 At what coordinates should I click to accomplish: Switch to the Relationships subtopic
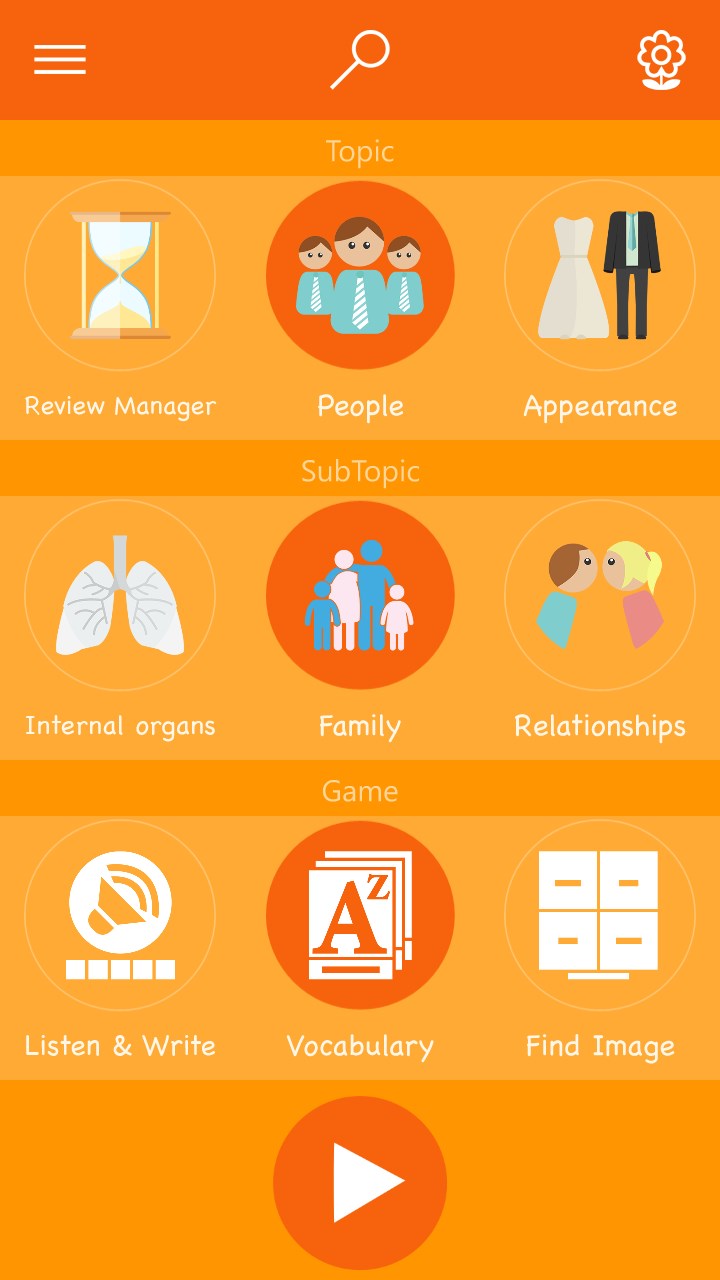[600, 596]
